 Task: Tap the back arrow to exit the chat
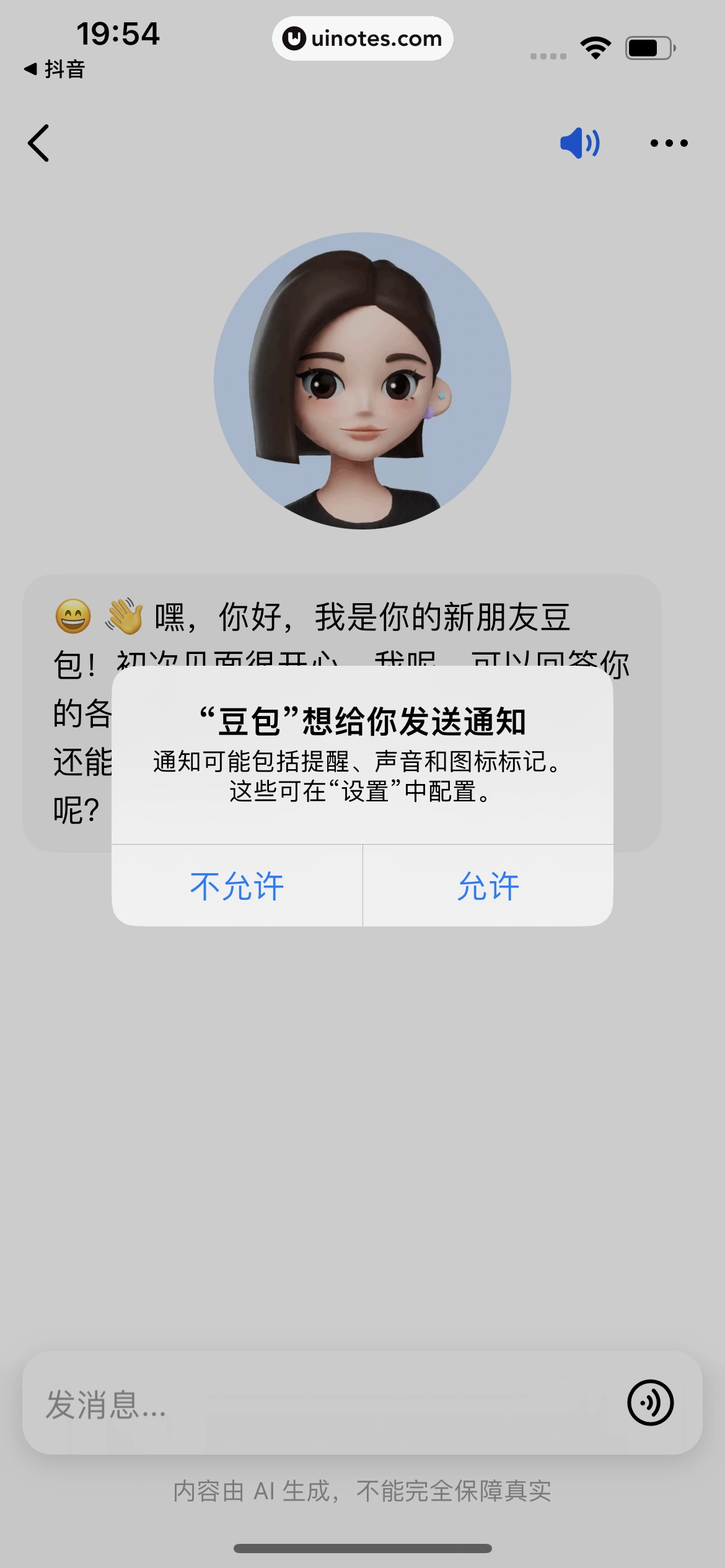click(x=40, y=142)
